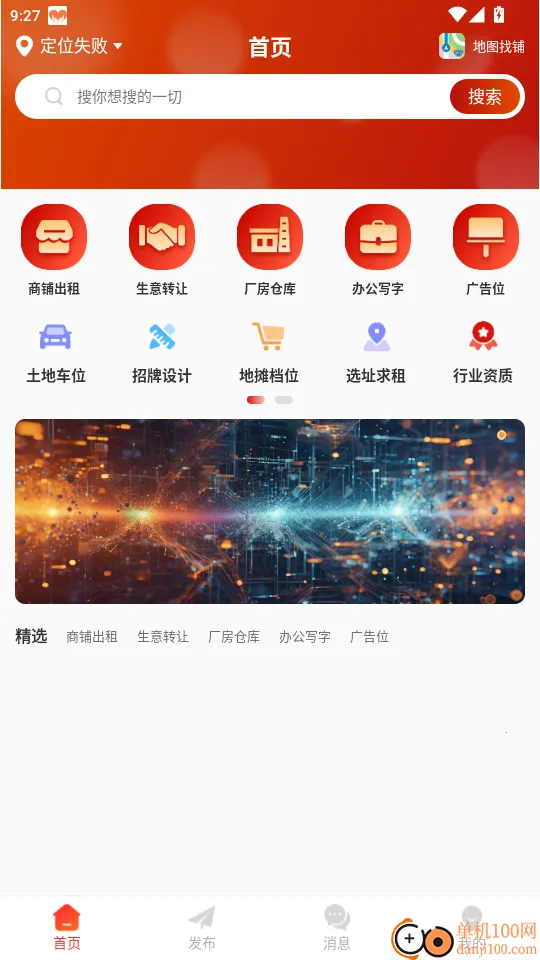Switch to the 生意转让 filter tab

coord(163,637)
